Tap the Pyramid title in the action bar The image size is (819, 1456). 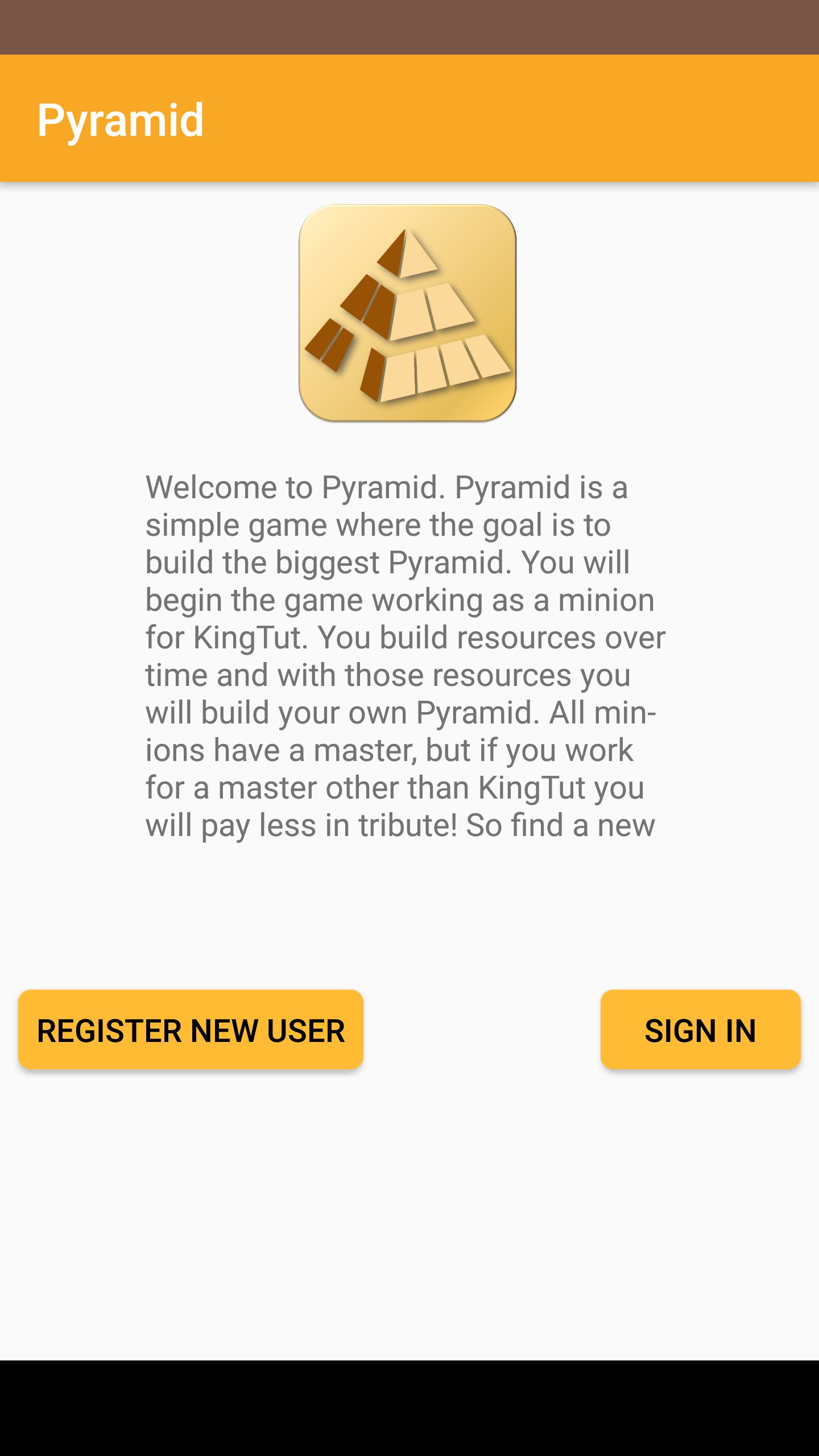(x=121, y=119)
